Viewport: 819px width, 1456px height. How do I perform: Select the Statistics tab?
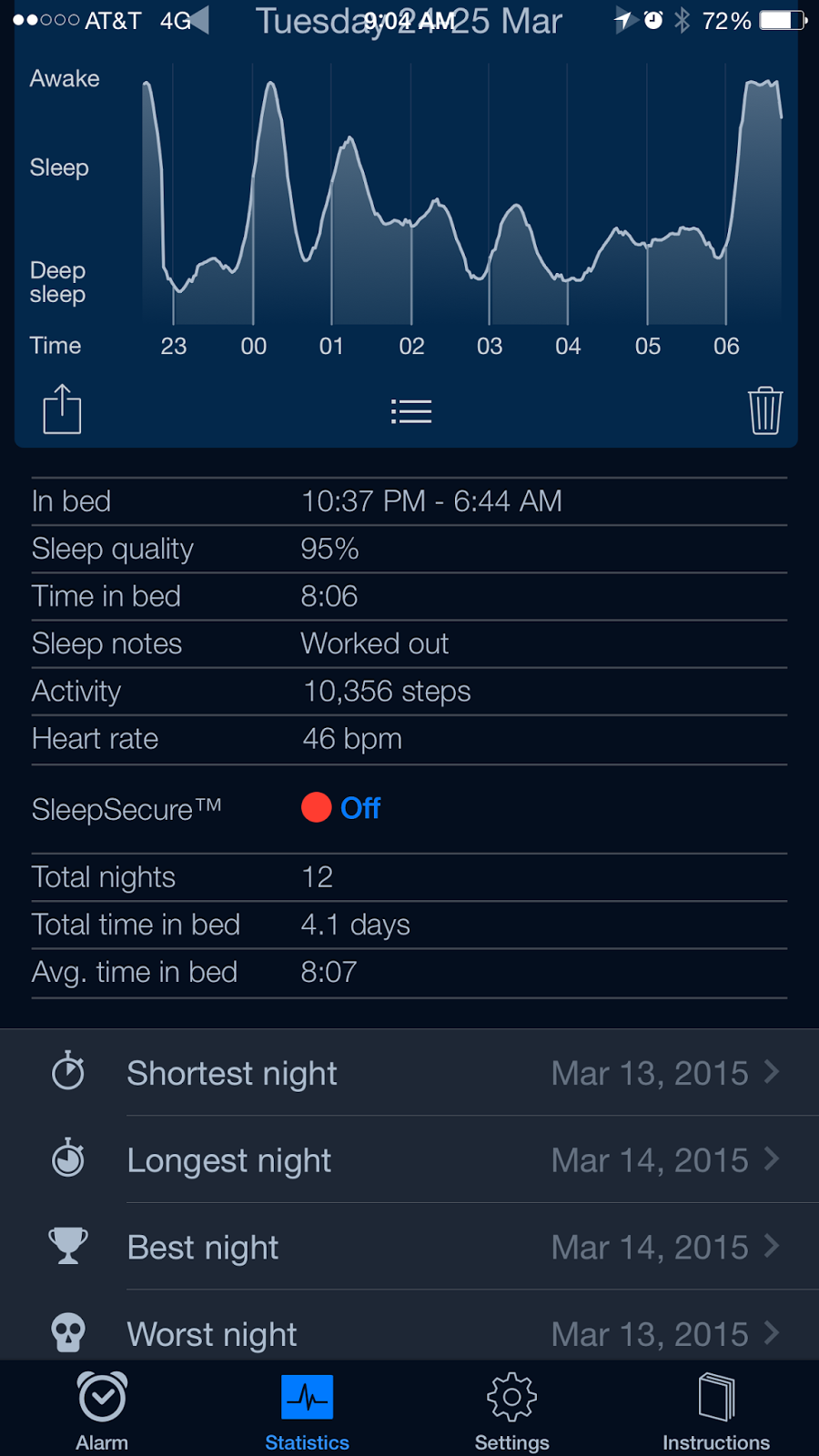point(307,1410)
